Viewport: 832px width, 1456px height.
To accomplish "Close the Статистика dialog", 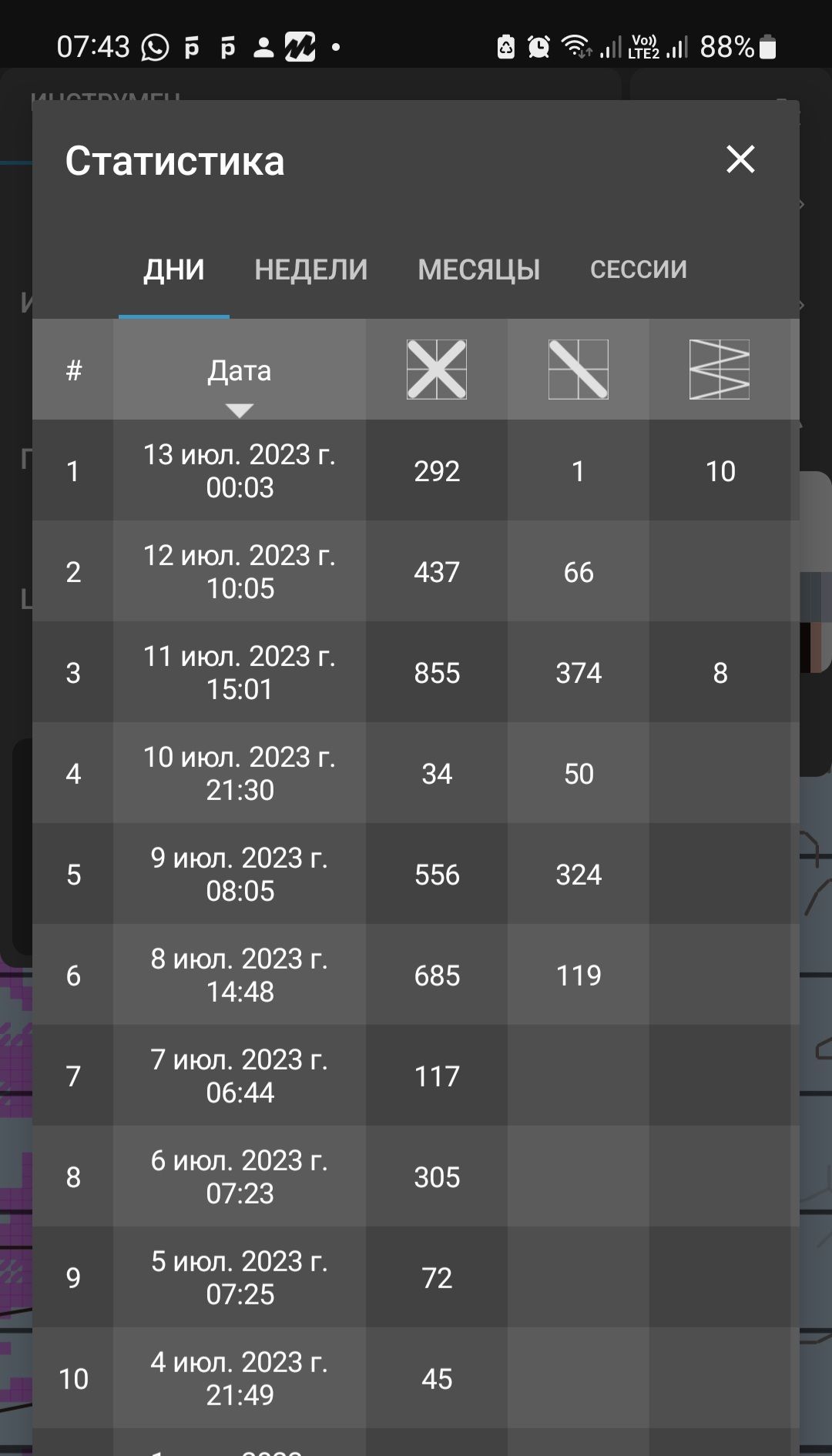I will (x=740, y=159).
